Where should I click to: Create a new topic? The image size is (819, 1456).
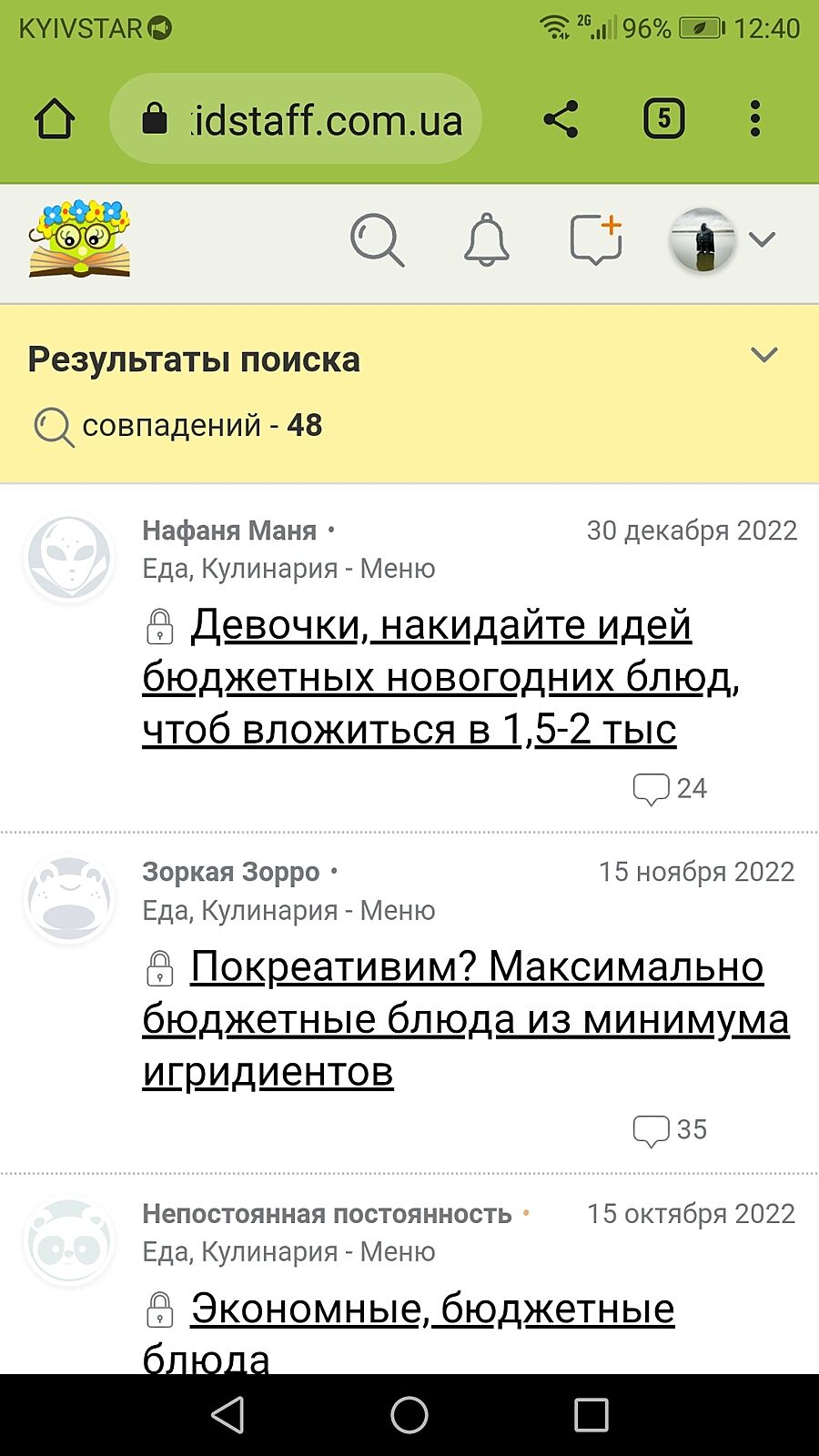pos(596,240)
